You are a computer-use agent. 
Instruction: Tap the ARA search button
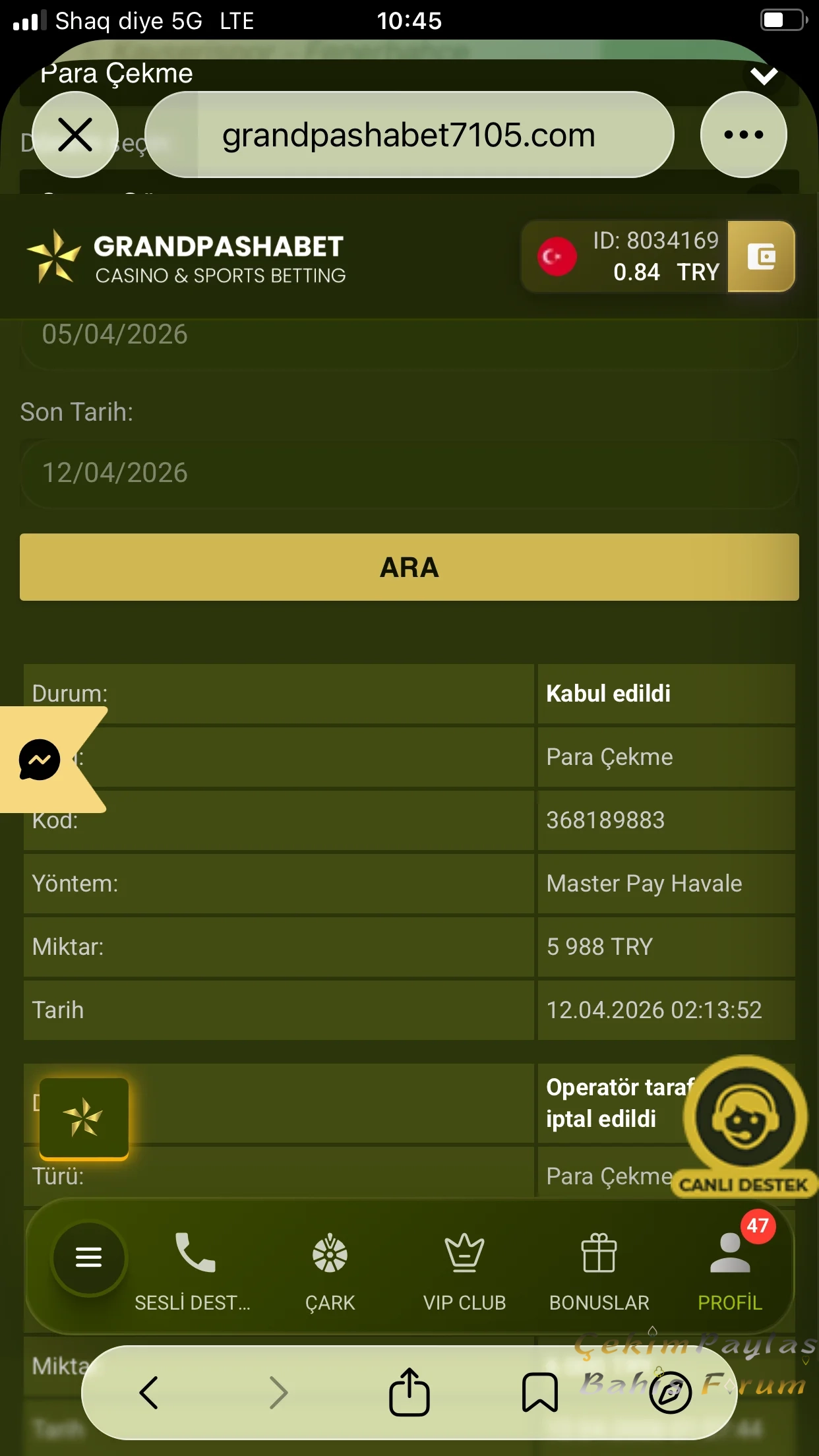point(409,567)
